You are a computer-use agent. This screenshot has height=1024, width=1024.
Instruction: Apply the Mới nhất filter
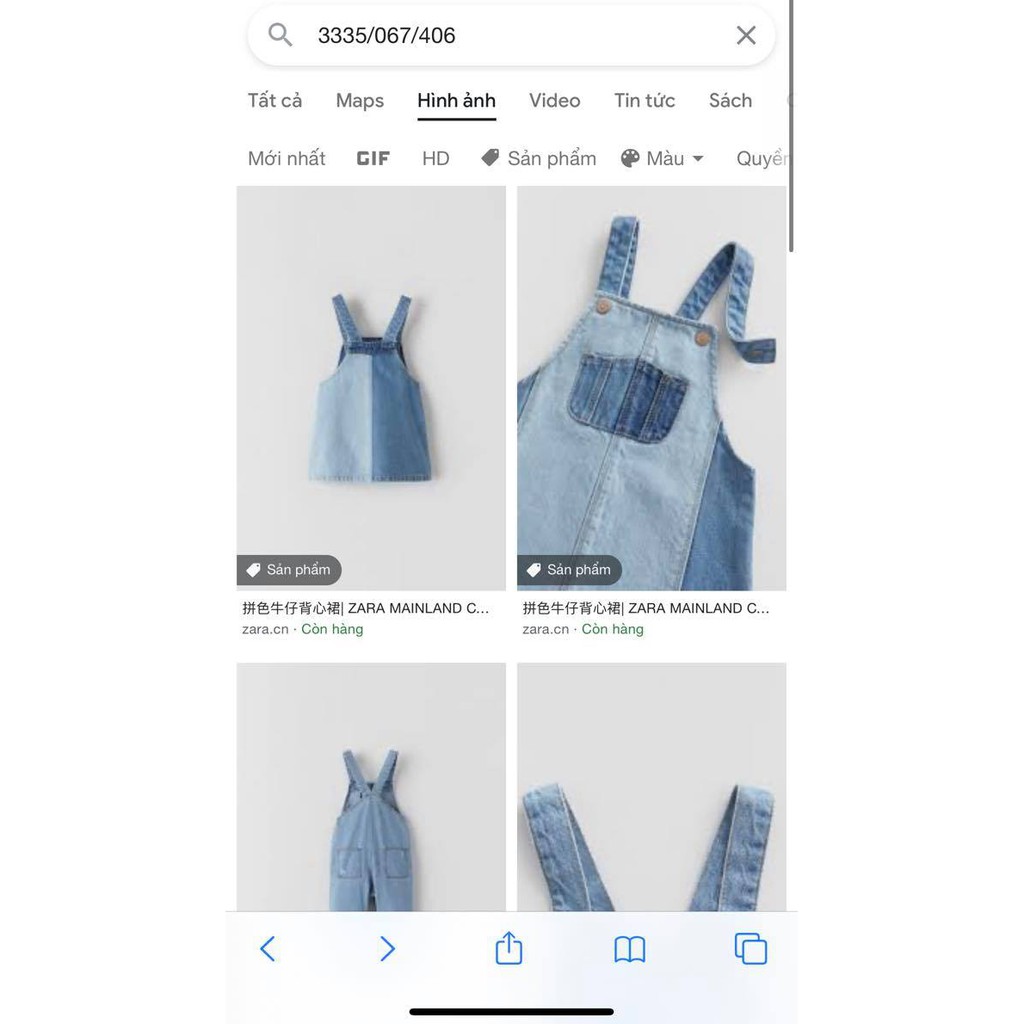coord(287,159)
